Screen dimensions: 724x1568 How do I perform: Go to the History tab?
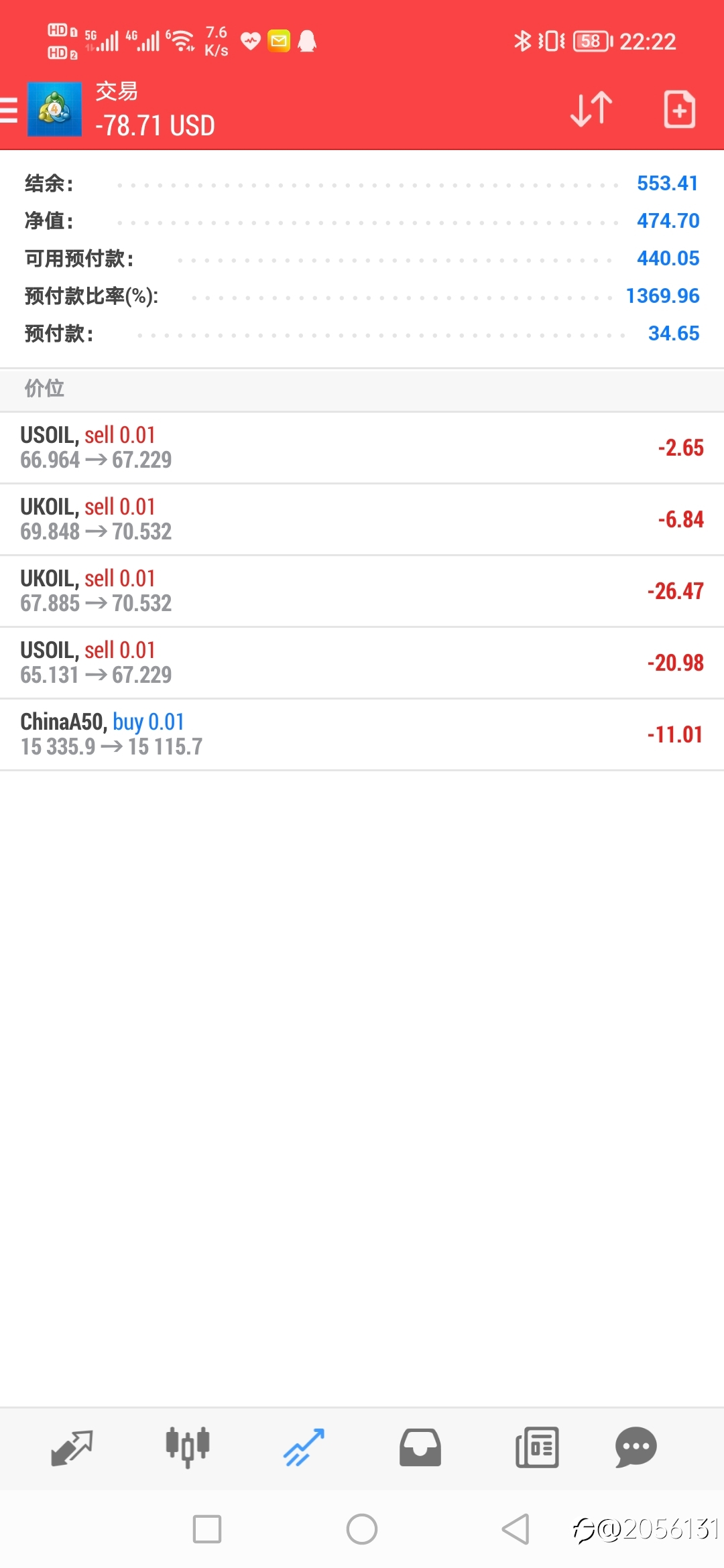point(420,1447)
